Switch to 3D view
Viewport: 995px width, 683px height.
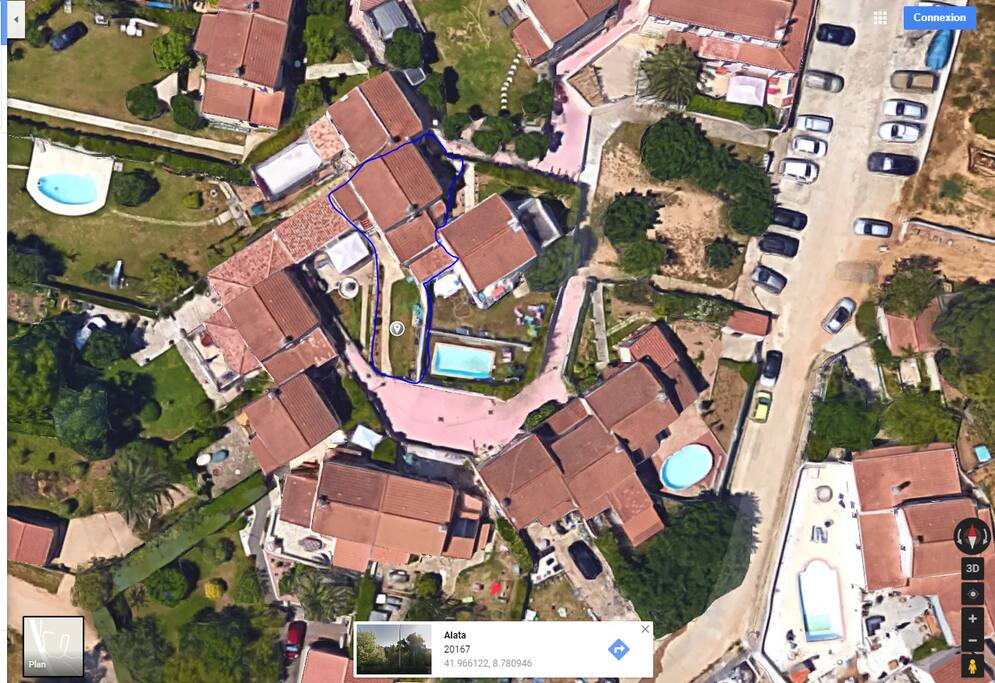coord(972,568)
